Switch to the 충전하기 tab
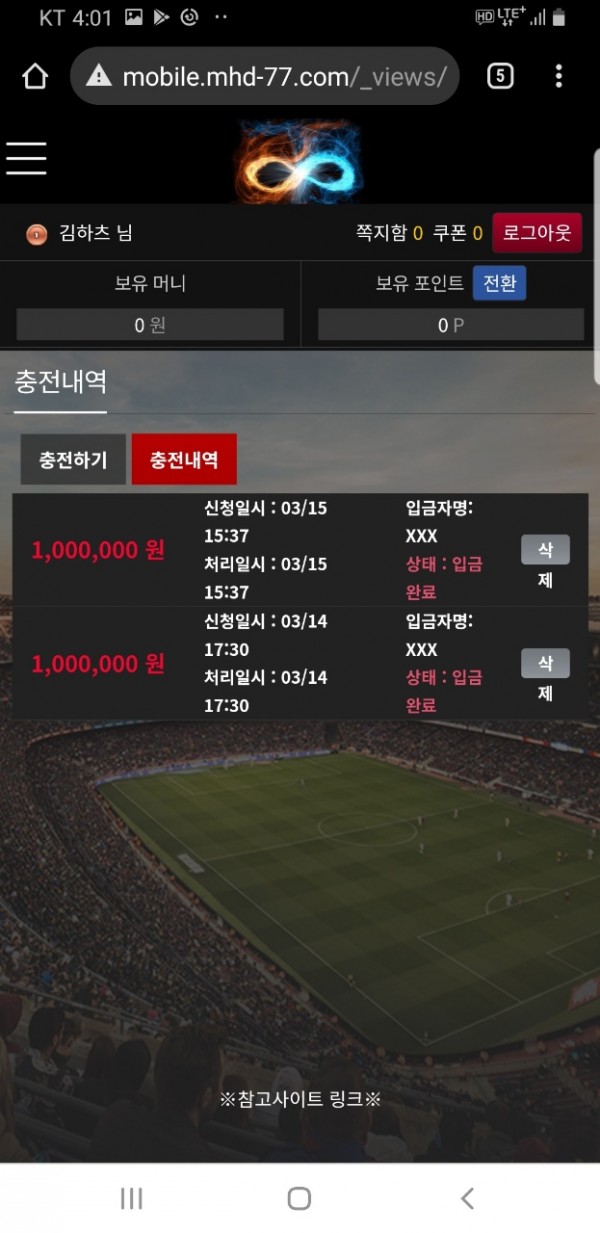The image size is (600, 1233). [73, 460]
